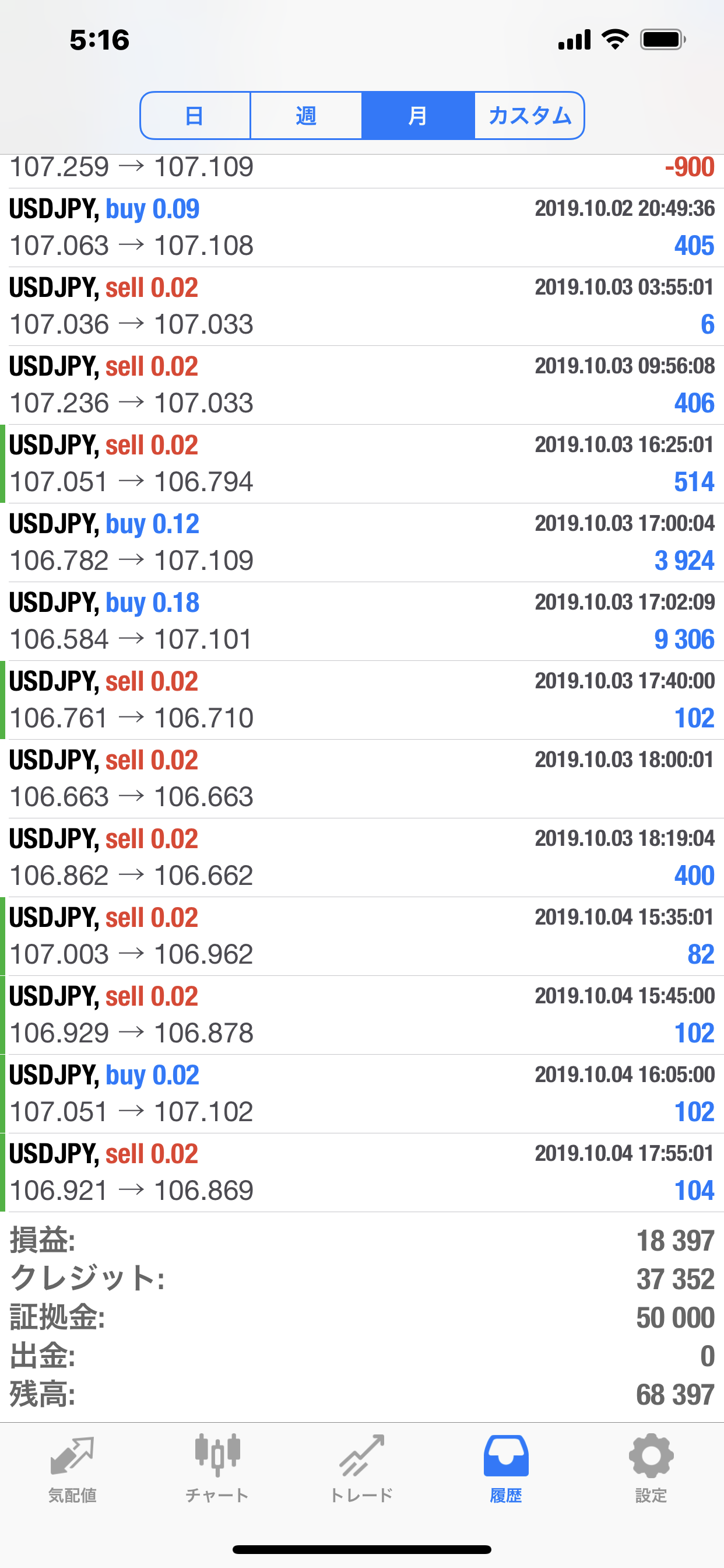Open the buy 0.09 trade from 20:49:36
The width and height of the screenshot is (724, 1568).
point(362,227)
